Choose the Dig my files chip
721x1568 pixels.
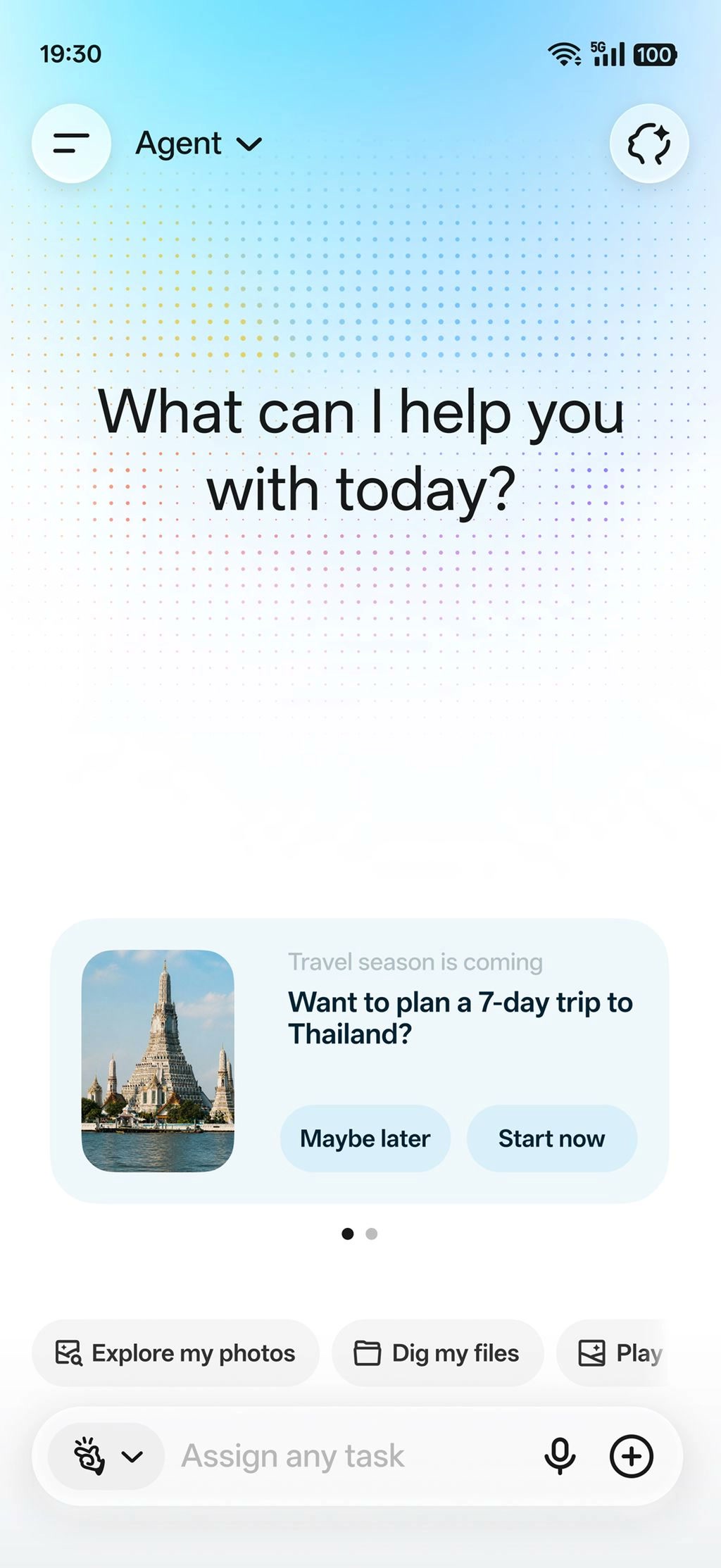coord(437,1353)
